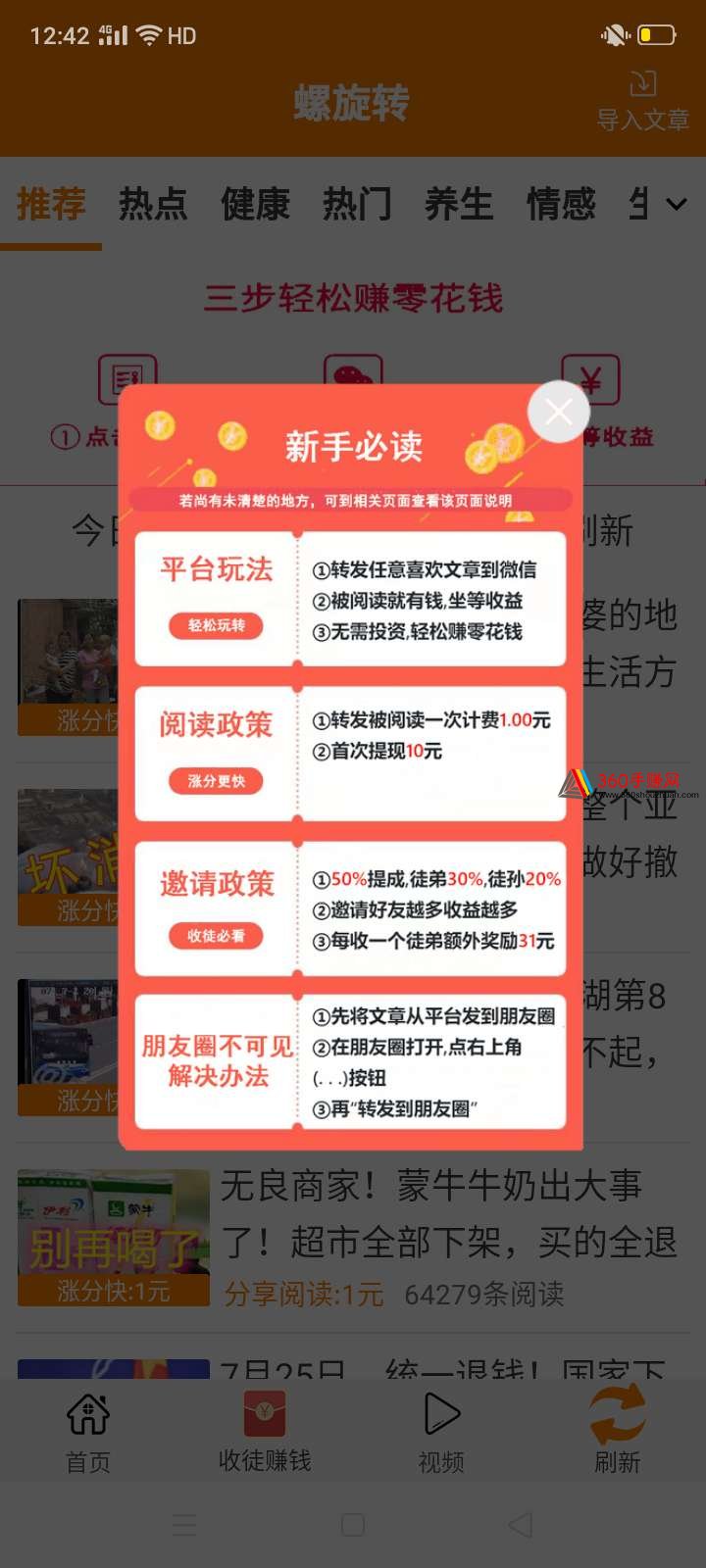The image size is (706, 1568).
Task: Close the 新手必读 popup
Action: [558, 412]
